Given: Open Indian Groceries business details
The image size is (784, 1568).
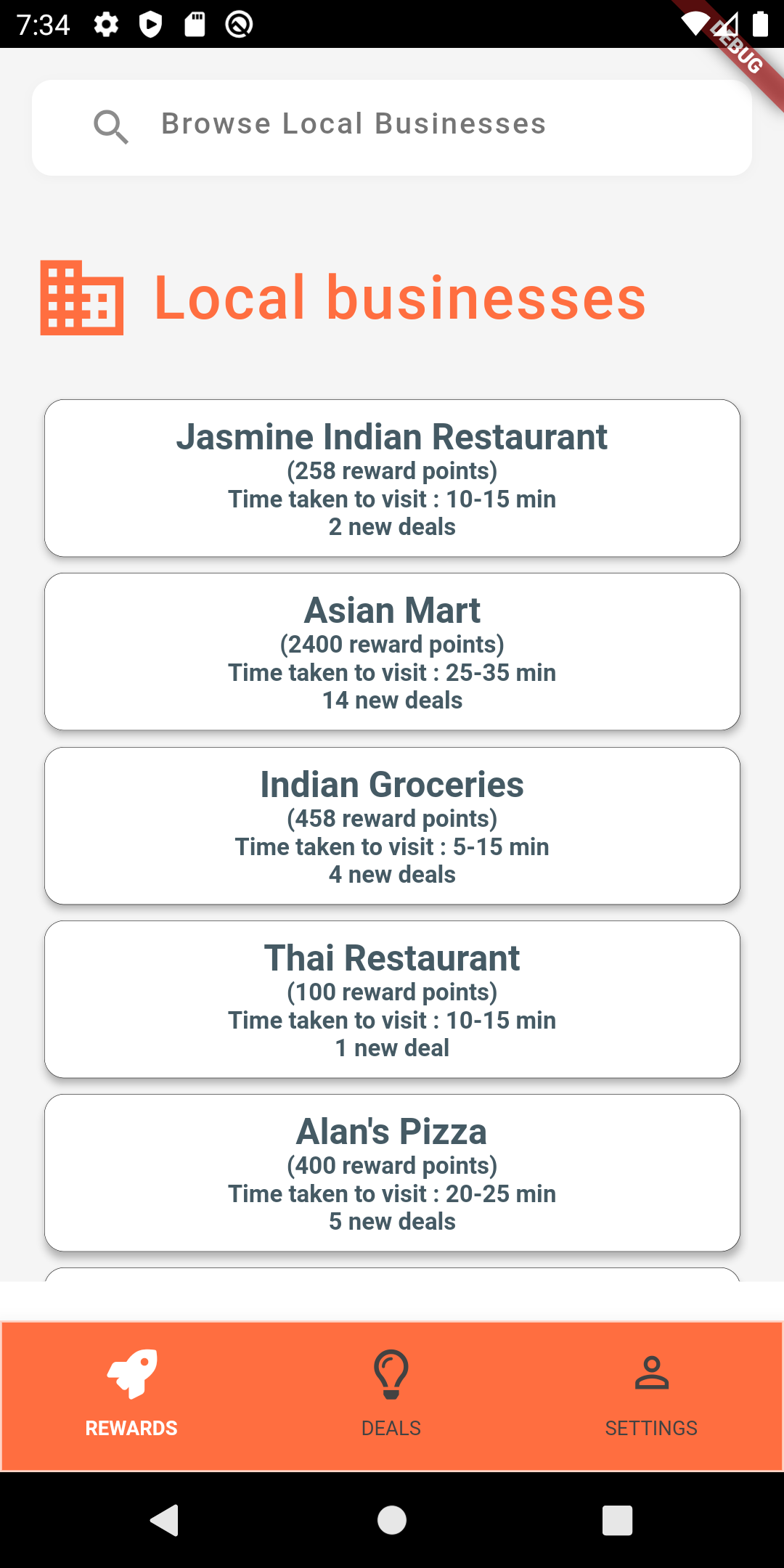Looking at the screenshot, I should 392,825.
